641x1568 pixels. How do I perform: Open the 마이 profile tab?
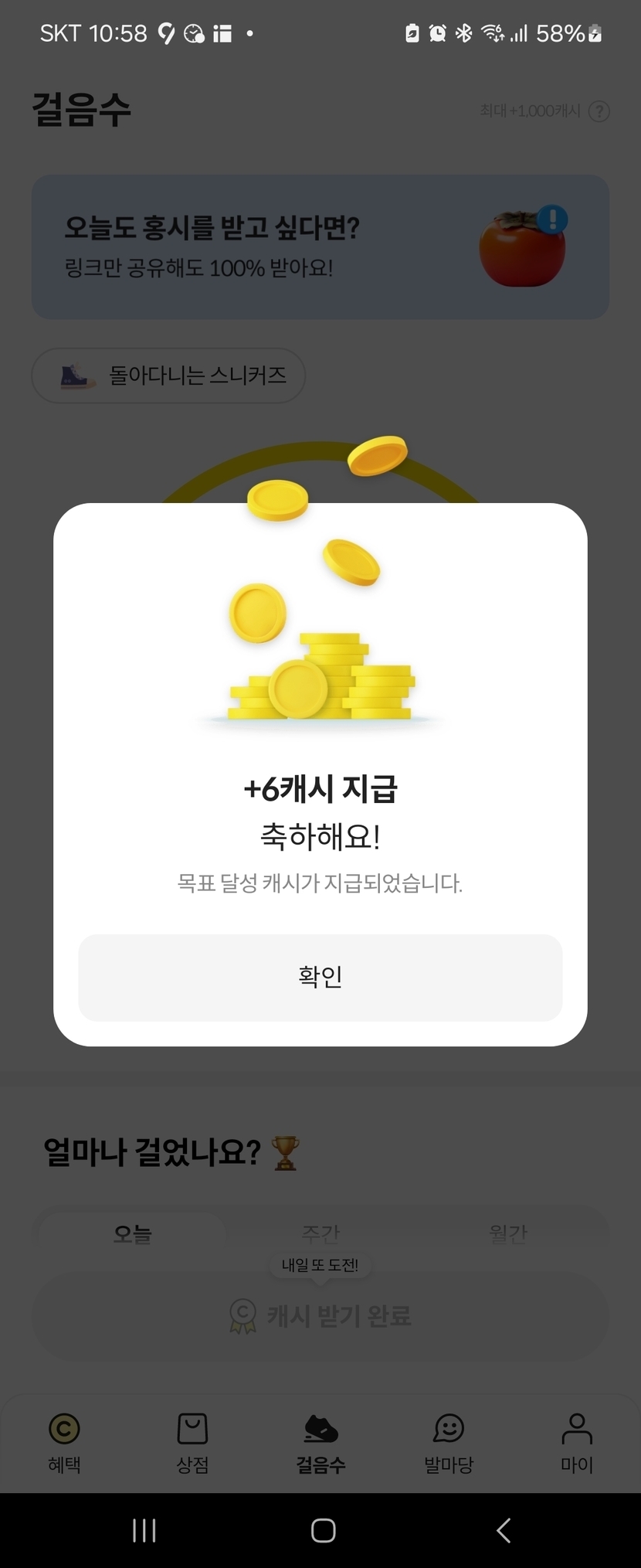point(576,1442)
